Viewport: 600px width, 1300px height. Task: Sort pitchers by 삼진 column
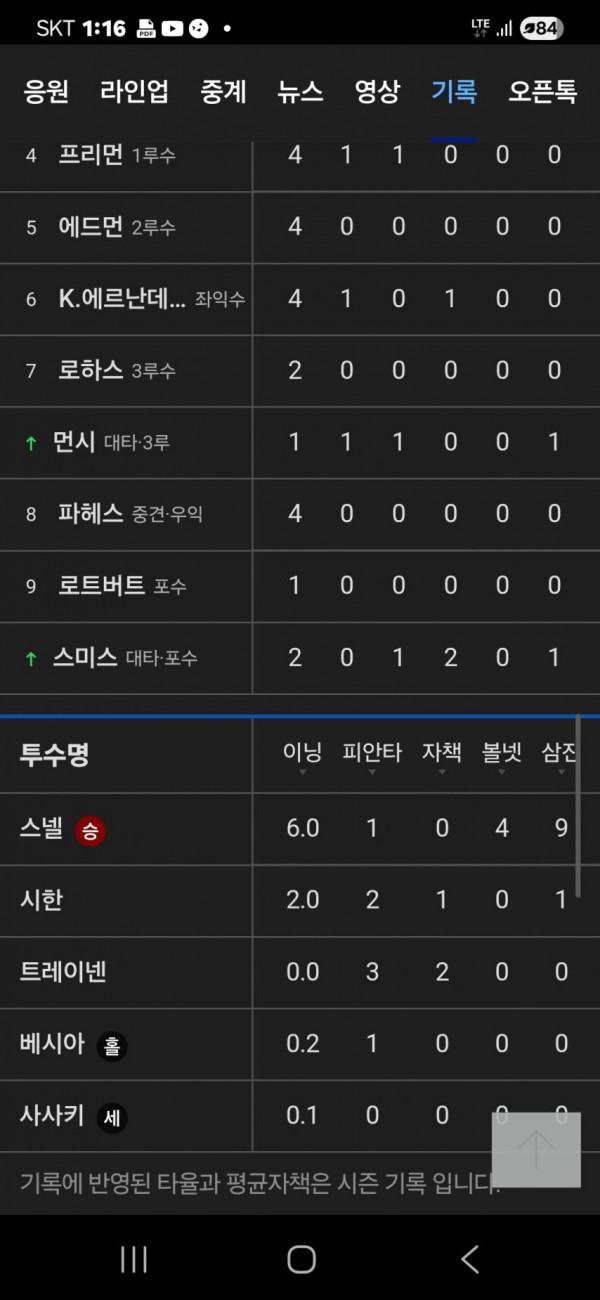(x=560, y=755)
